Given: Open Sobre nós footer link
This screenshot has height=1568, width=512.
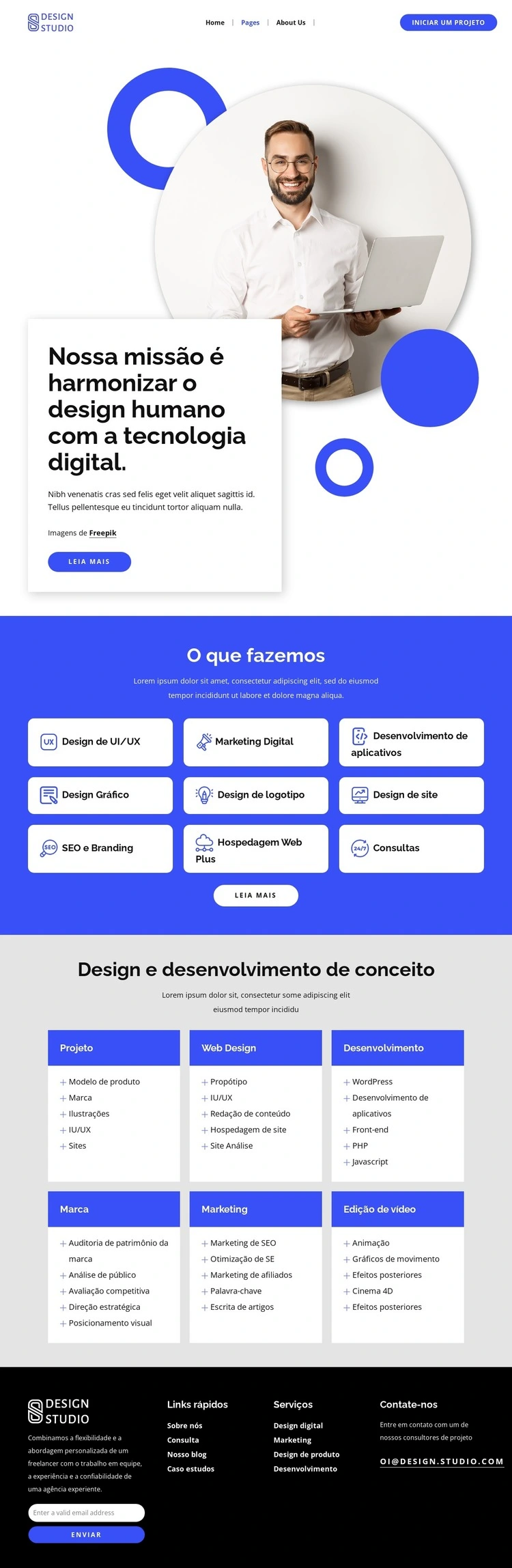Looking at the screenshot, I should tap(184, 1425).
